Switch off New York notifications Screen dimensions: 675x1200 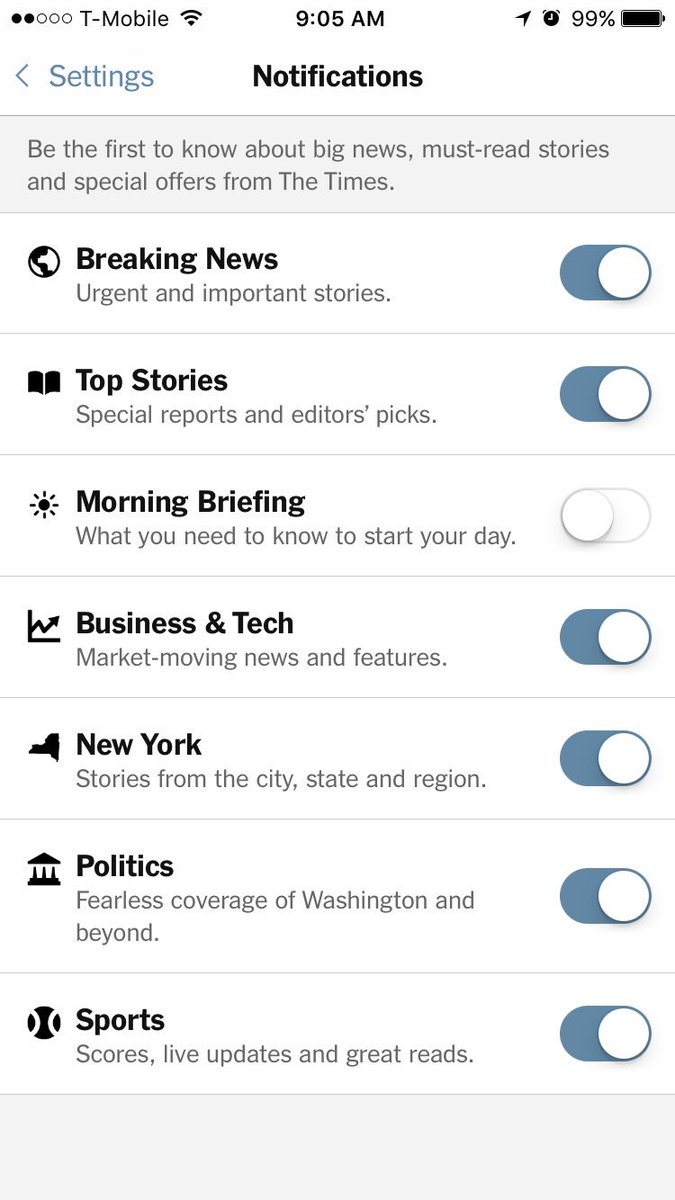coord(605,758)
